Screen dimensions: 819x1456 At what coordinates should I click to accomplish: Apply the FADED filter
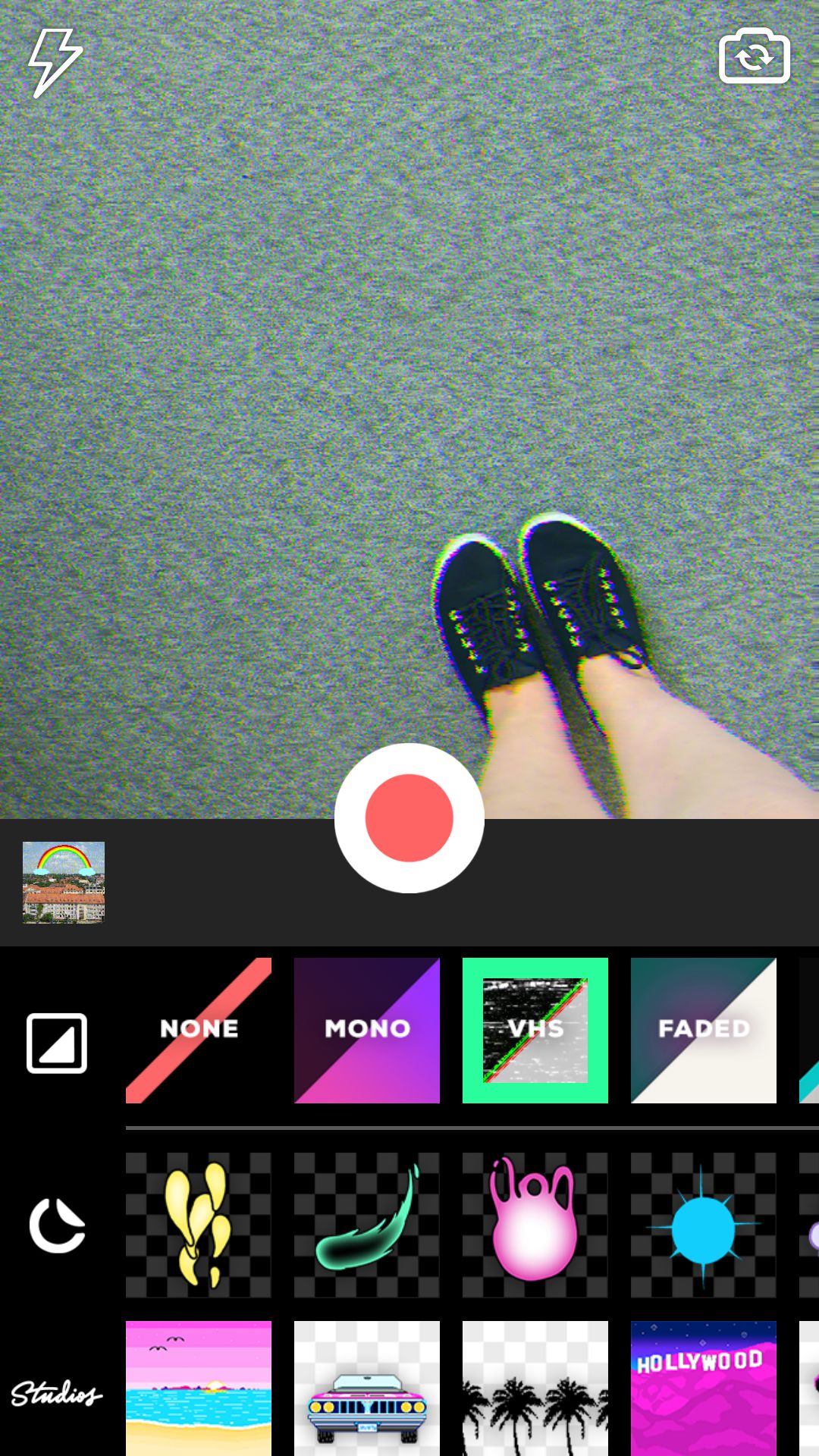click(x=704, y=1031)
